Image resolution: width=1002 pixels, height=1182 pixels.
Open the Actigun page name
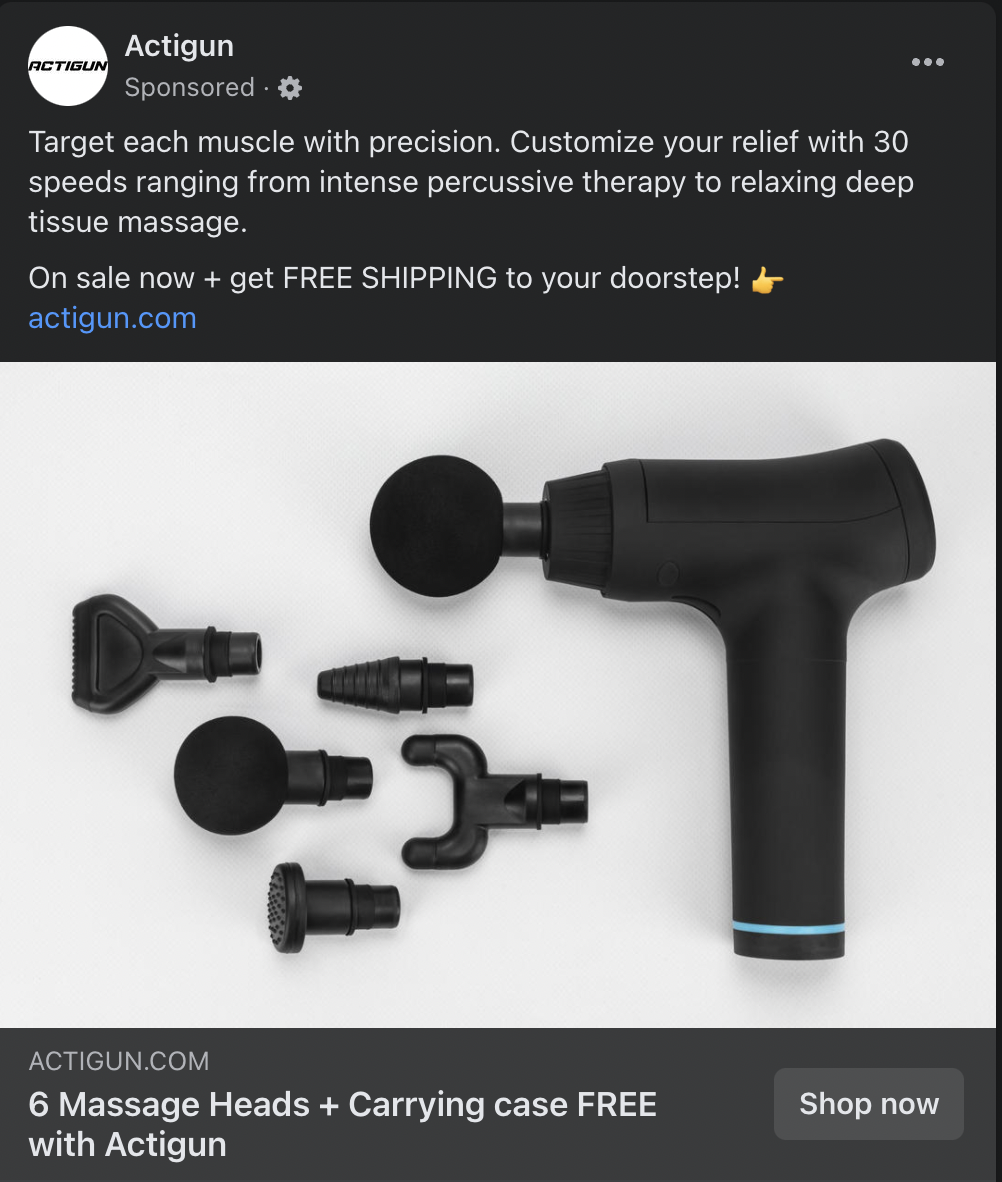point(179,46)
